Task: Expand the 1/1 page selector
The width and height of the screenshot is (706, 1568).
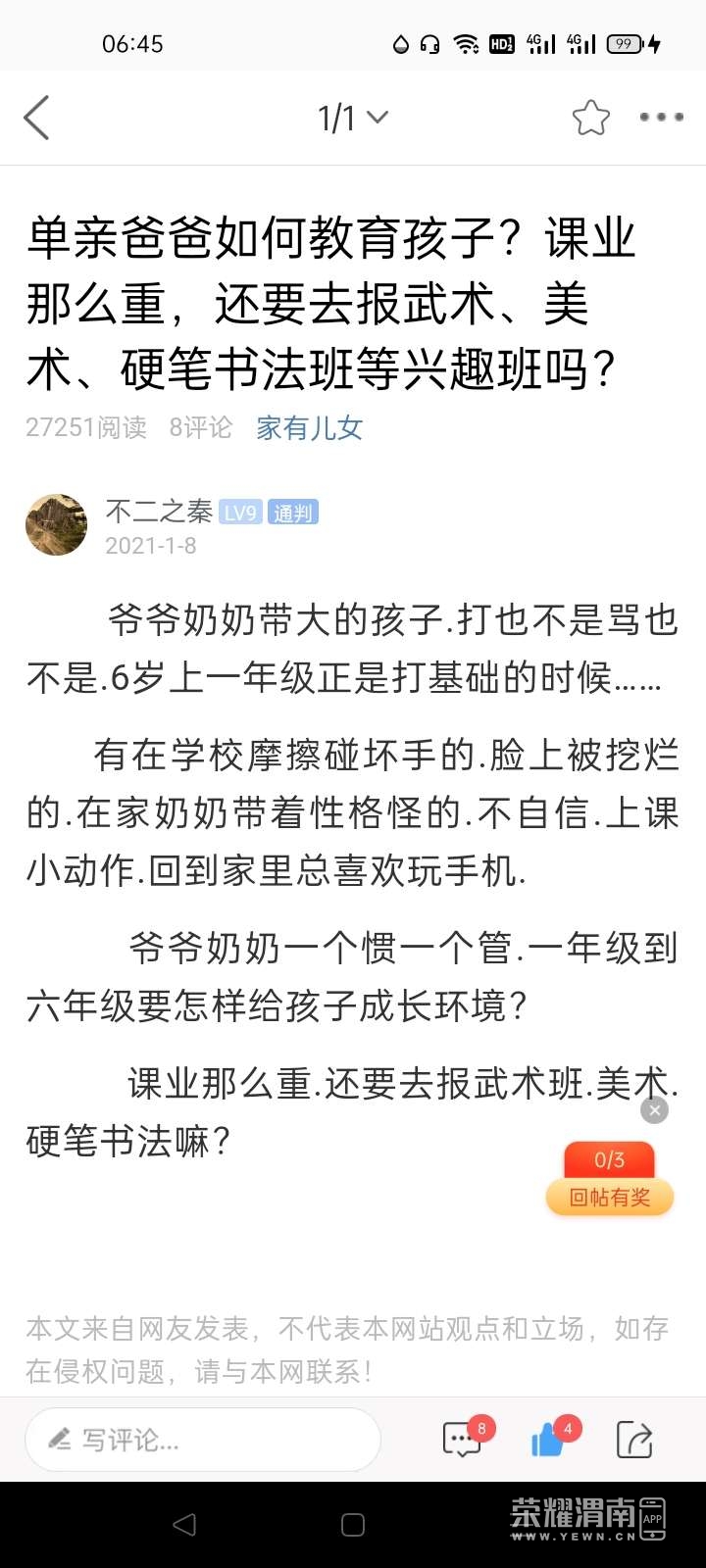Action: coord(353,118)
